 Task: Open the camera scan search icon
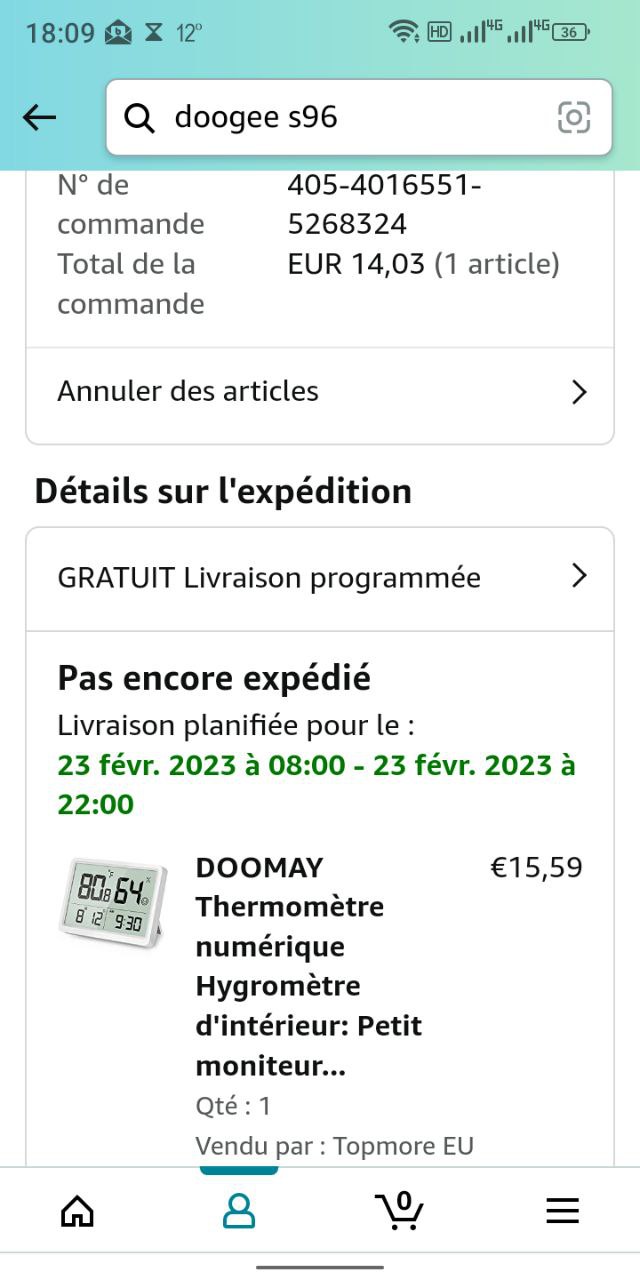[574, 118]
